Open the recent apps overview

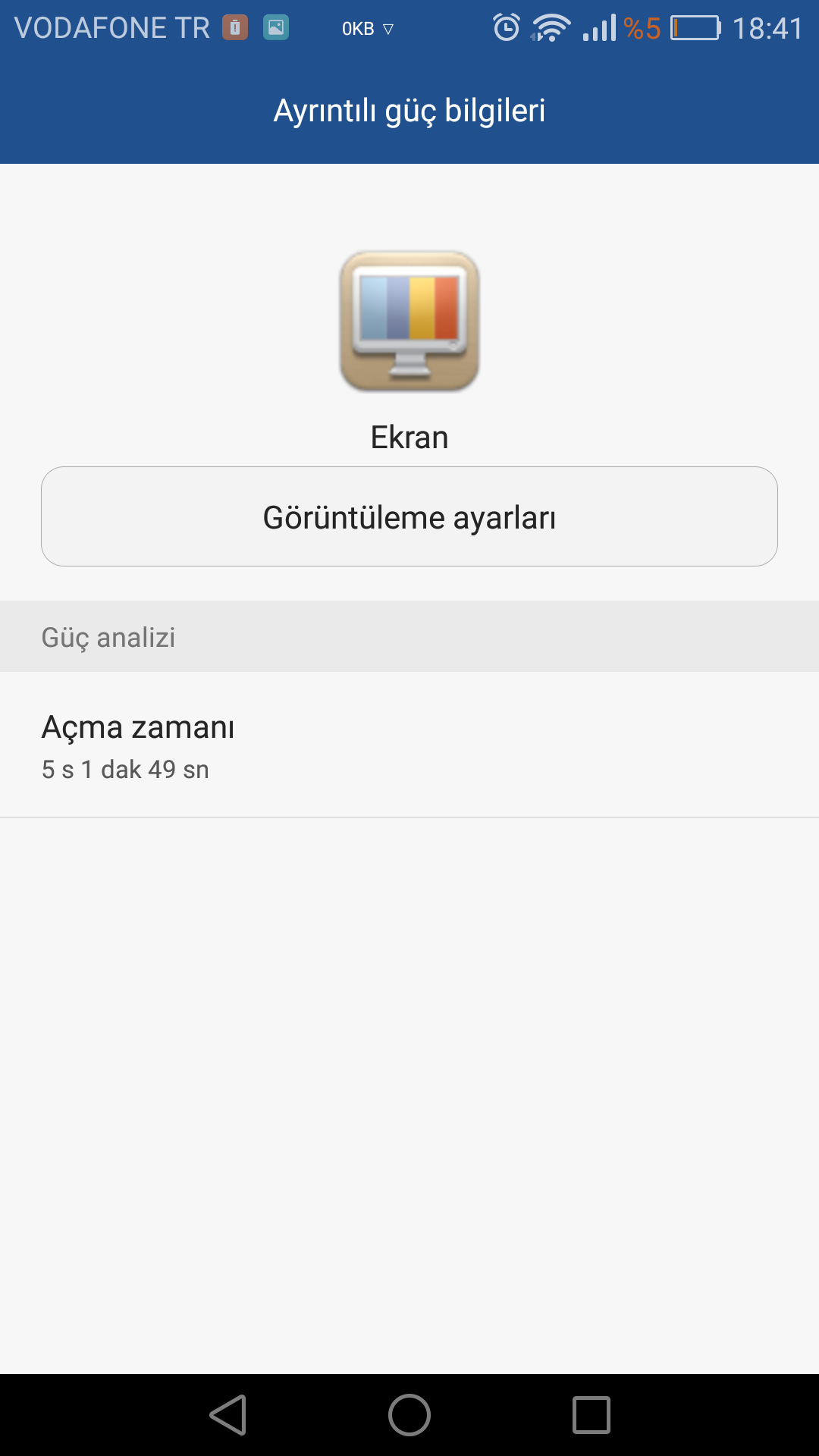point(591,1415)
